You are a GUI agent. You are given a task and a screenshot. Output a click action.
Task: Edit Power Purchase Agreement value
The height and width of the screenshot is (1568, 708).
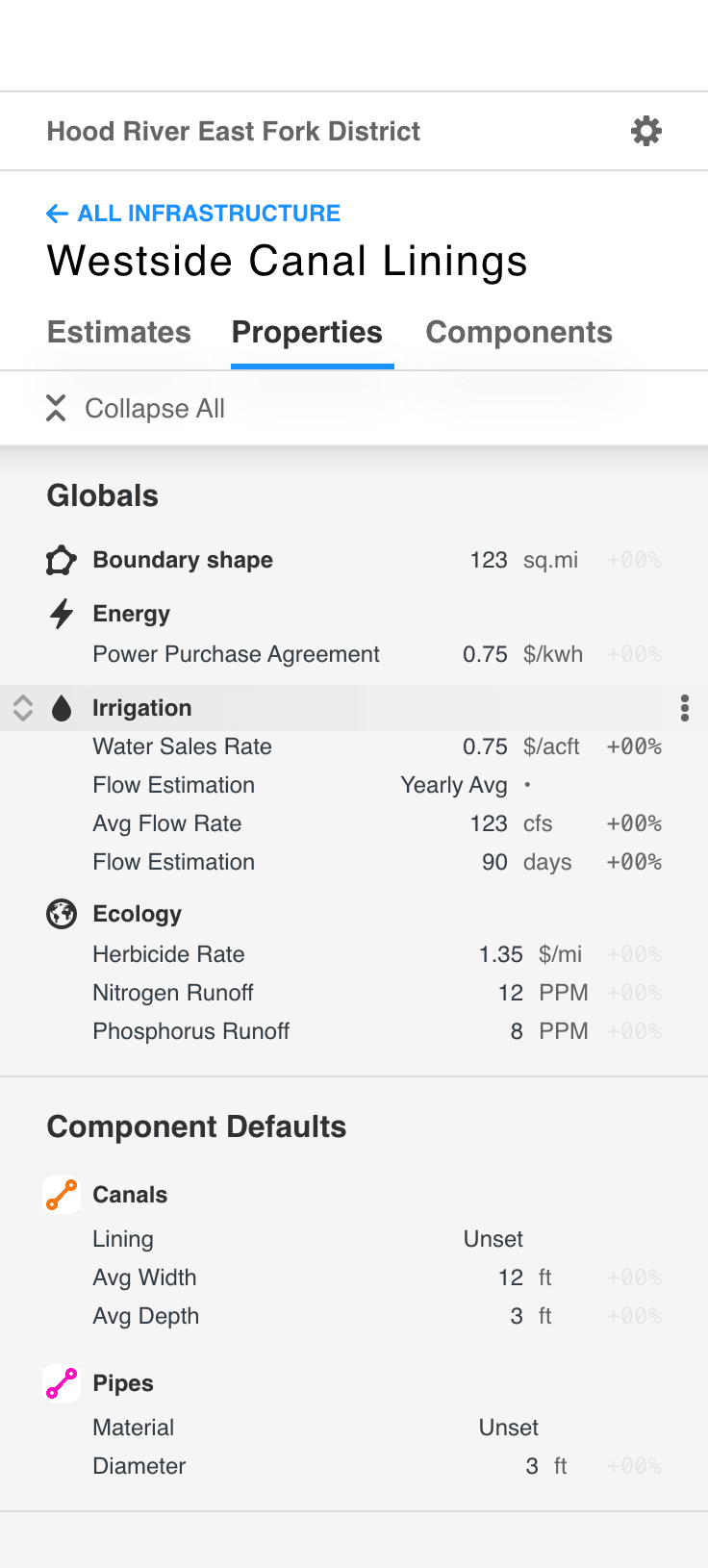click(x=486, y=654)
